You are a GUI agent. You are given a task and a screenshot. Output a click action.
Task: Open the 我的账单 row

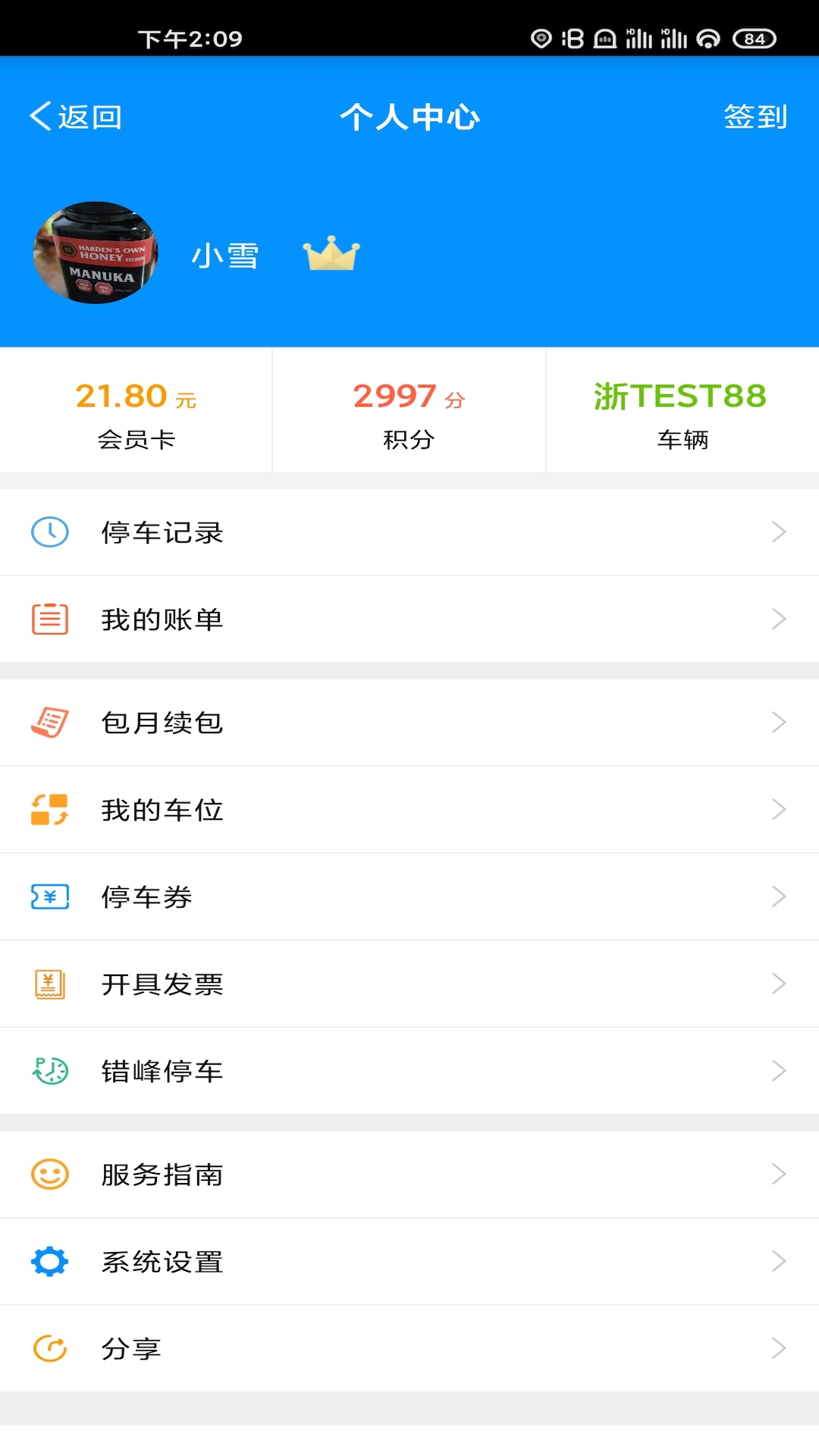pos(409,620)
